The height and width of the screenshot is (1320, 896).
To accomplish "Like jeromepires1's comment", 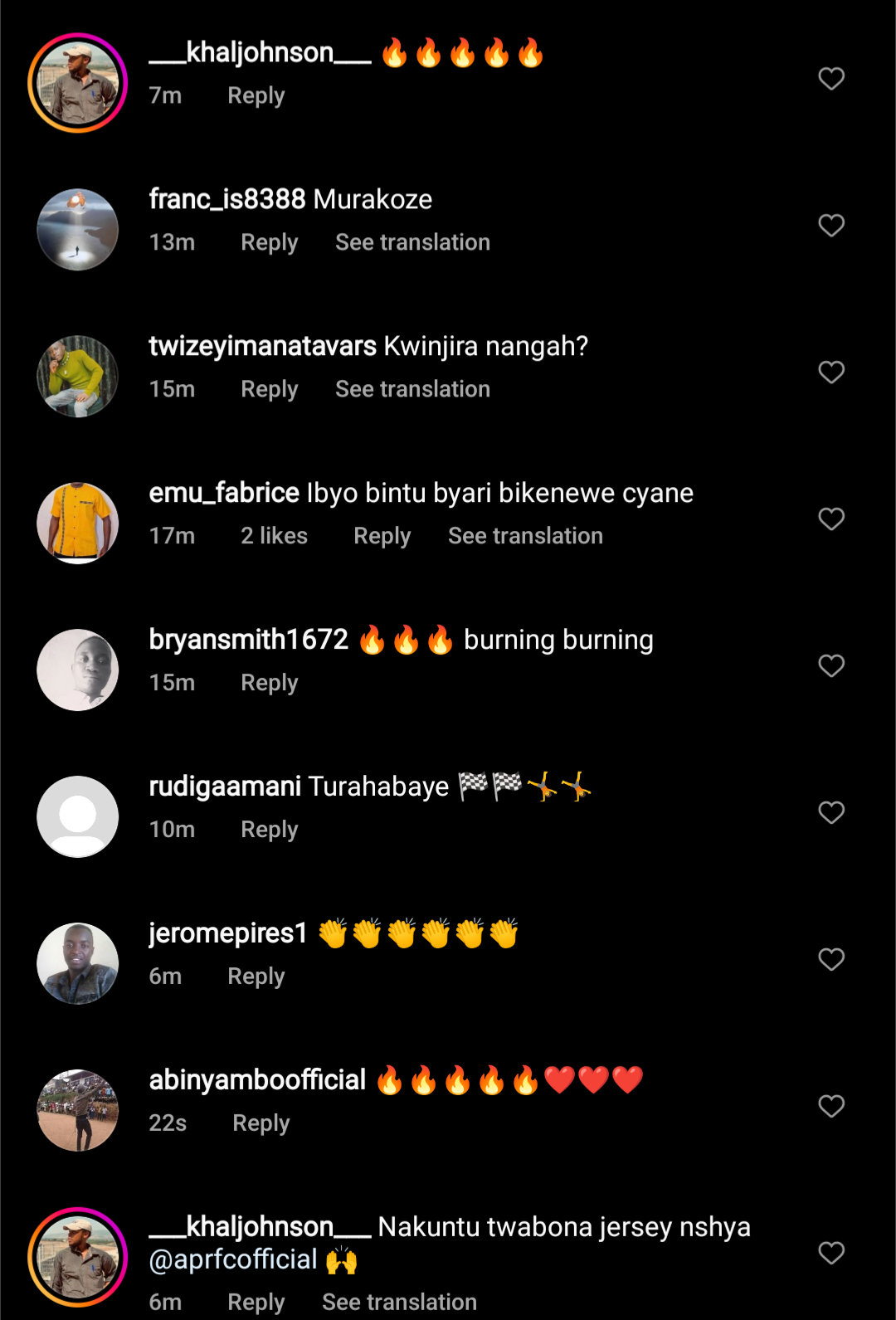I will tap(830, 959).
